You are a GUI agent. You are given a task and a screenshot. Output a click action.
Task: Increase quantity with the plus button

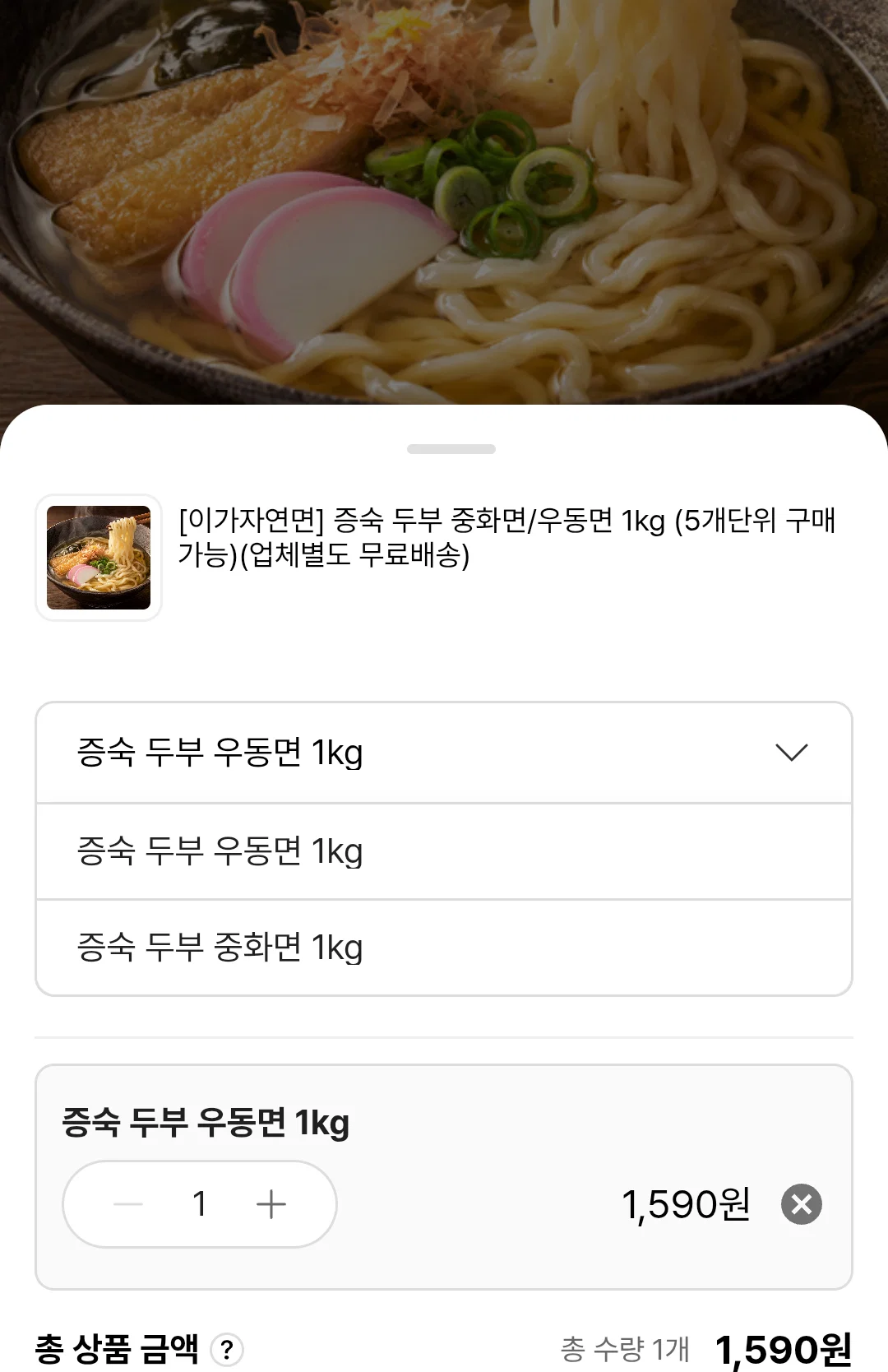coord(271,1204)
